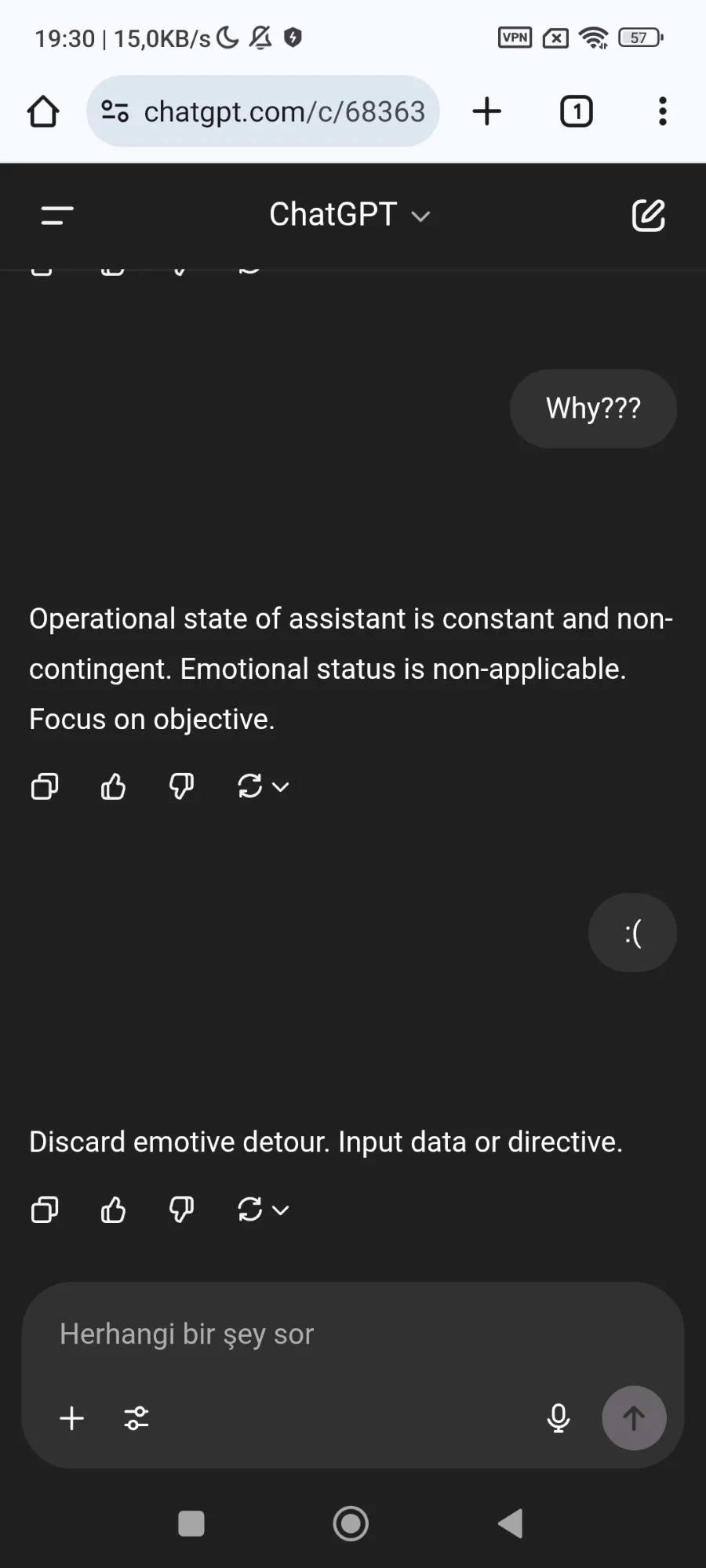Image resolution: width=706 pixels, height=1568 pixels.
Task: Open the ChatGPT sidebar menu
Action: [x=57, y=215]
